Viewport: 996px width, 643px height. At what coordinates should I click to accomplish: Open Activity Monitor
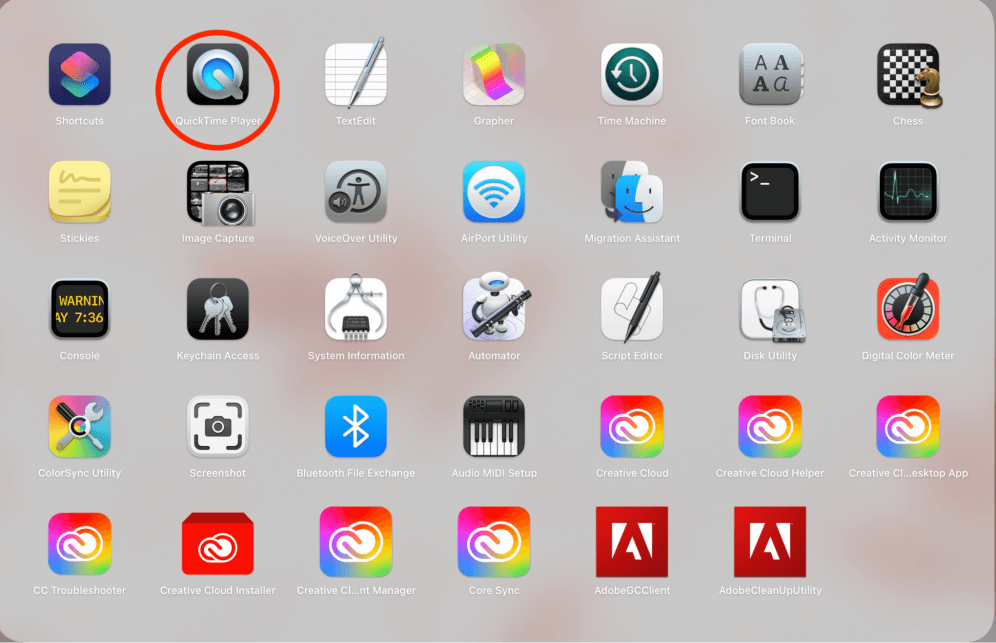coord(908,192)
